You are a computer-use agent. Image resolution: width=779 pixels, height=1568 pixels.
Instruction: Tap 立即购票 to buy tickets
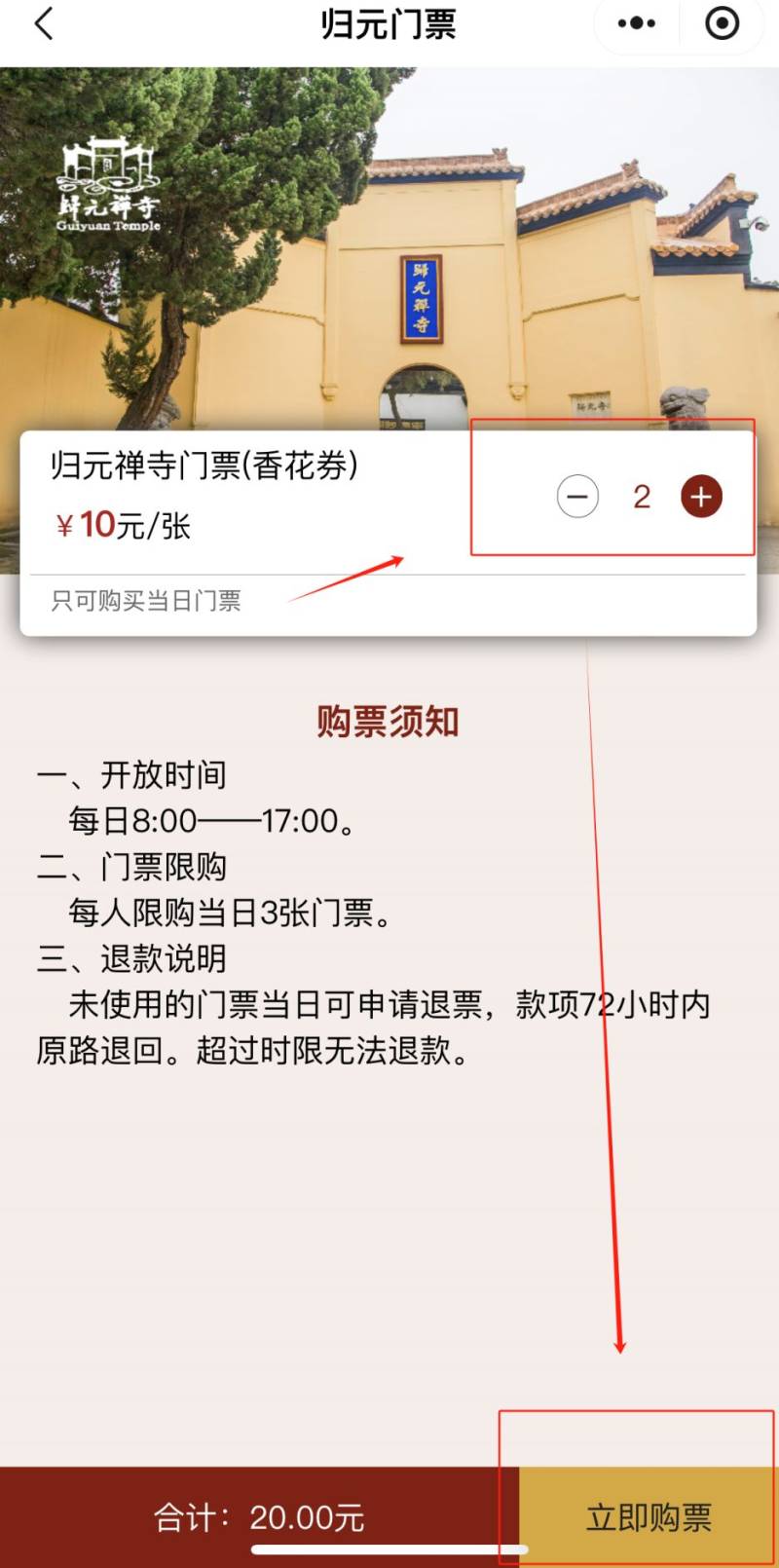click(649, 1516)
